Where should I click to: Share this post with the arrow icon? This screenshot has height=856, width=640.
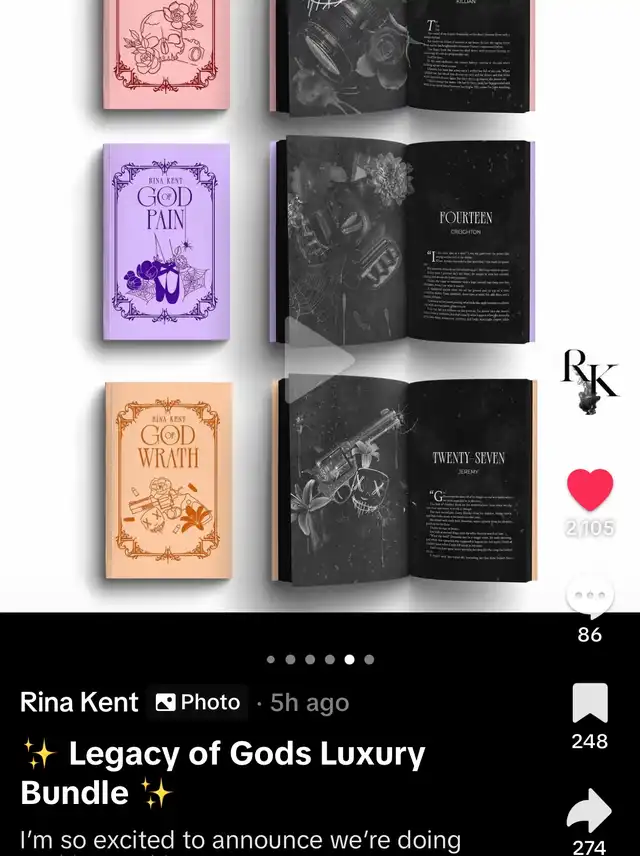click(x=589, y=812)
